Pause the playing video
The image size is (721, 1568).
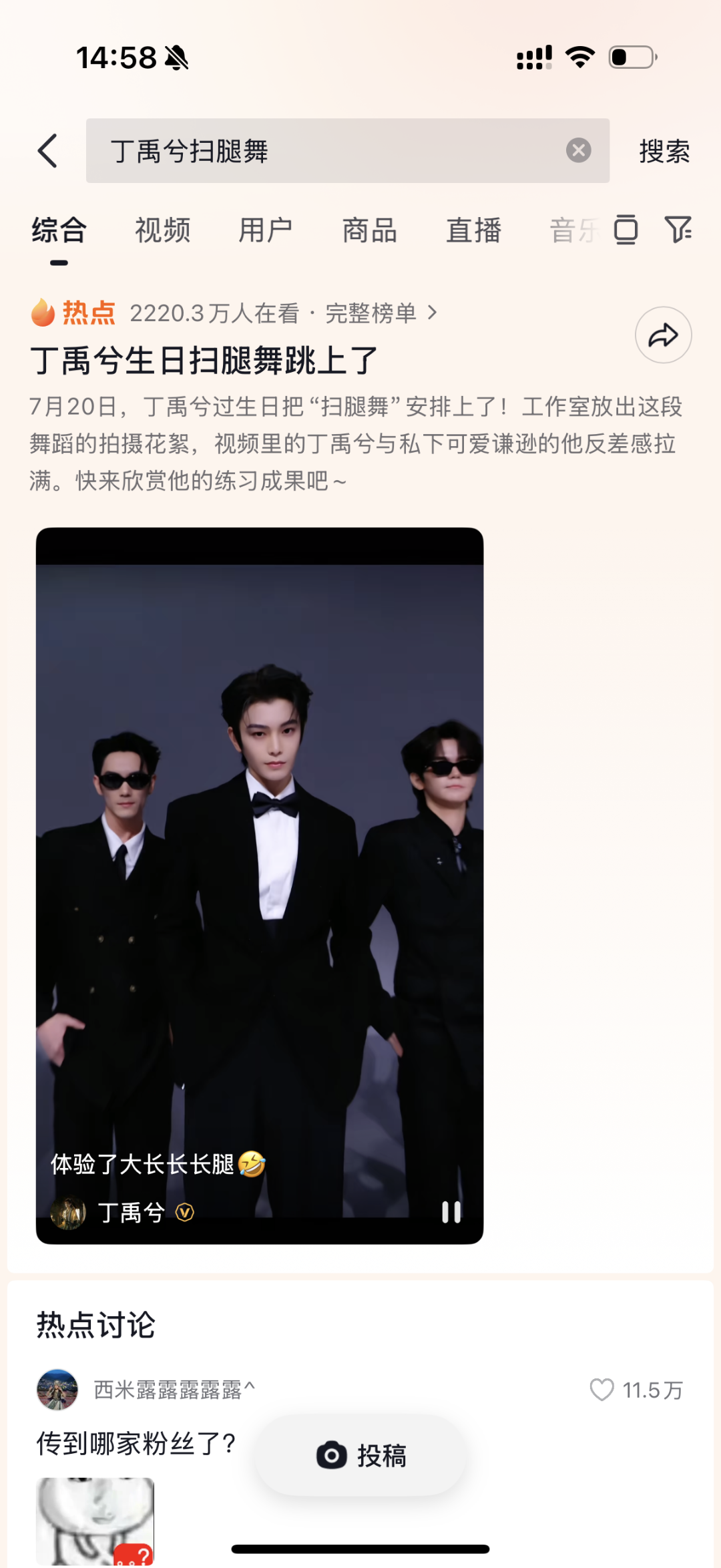tap(451, 1212)
